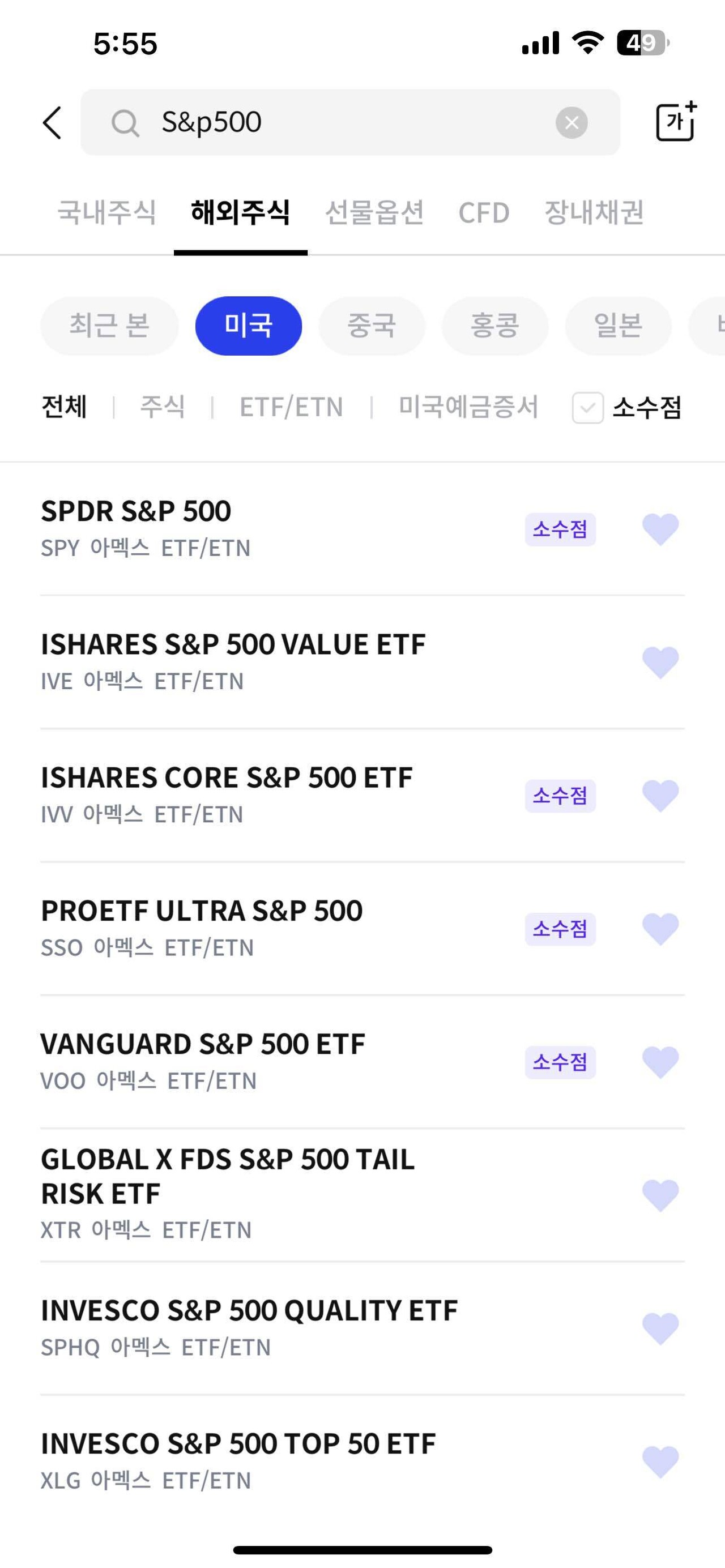Tap the magnifying glass search icon

tap(125, 122)
